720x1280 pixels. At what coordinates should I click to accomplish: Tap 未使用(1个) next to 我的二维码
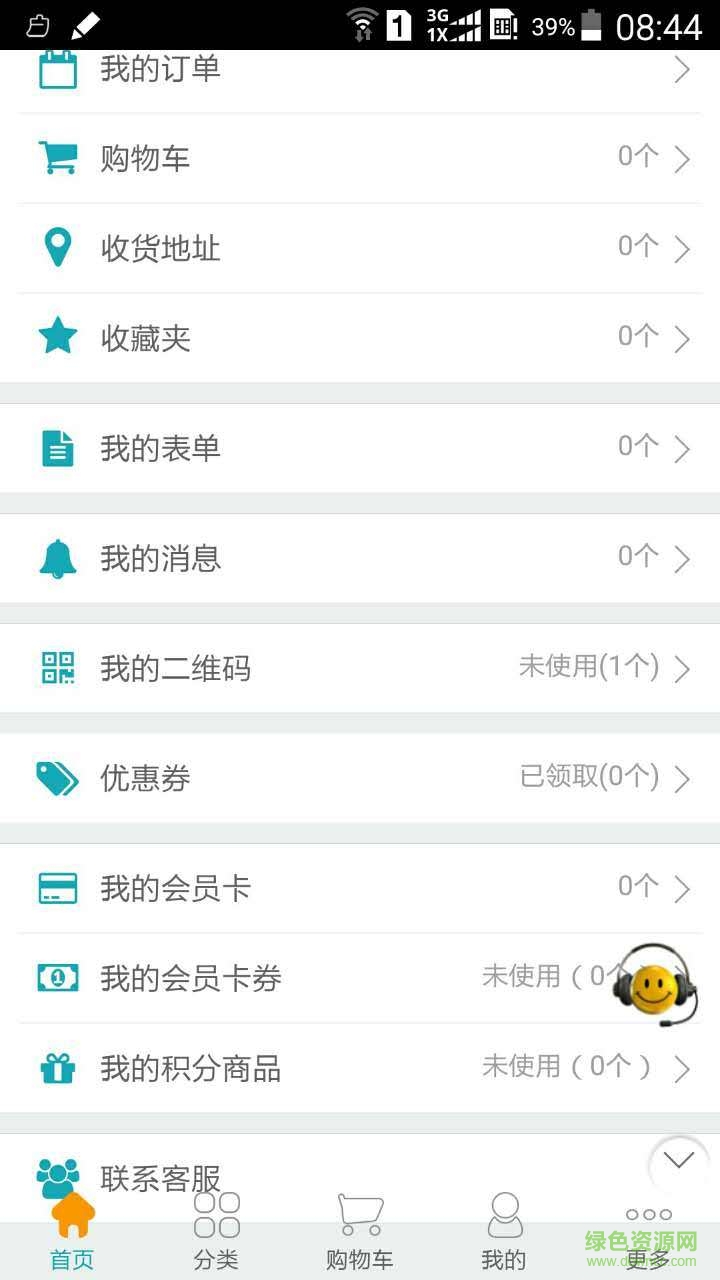coord(590,668)
